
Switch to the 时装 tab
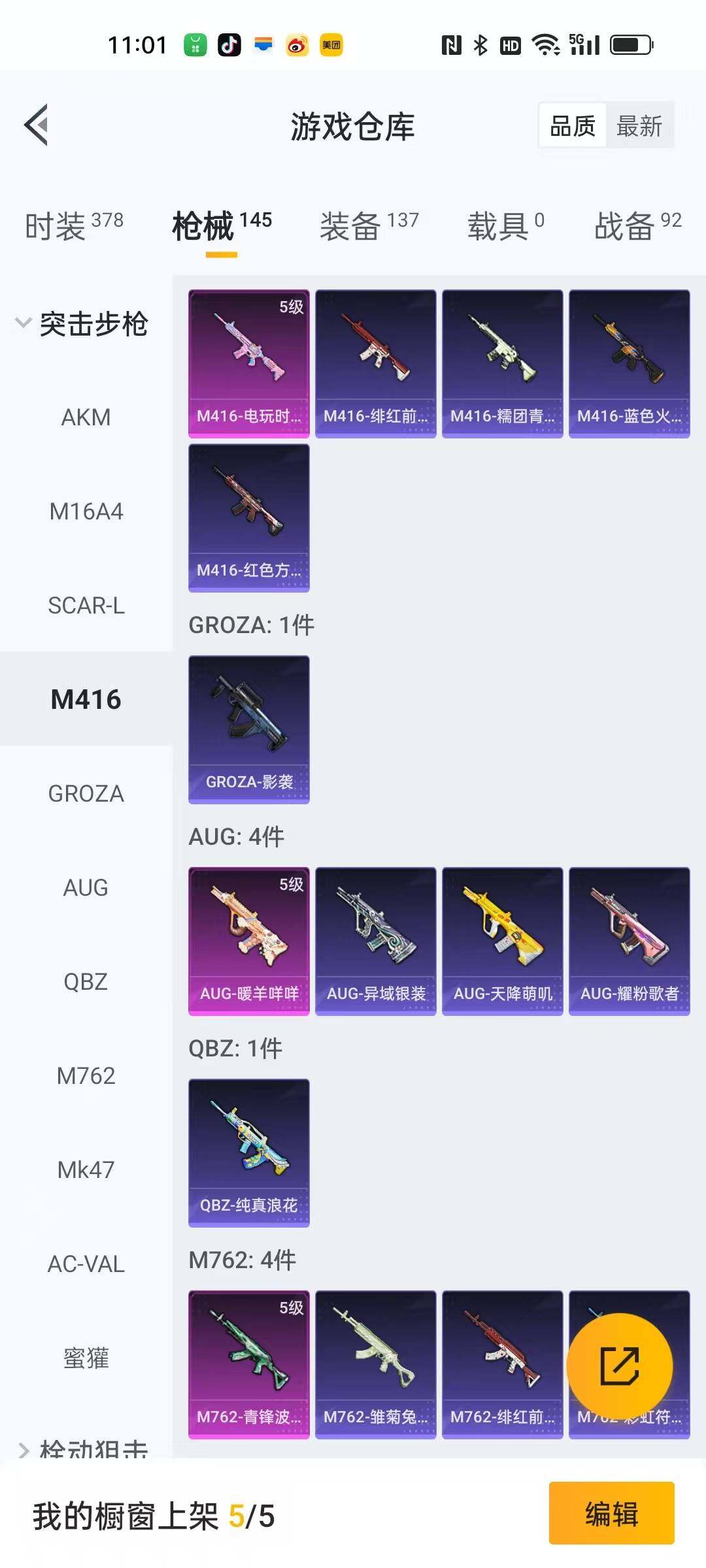tap(74, 226)
